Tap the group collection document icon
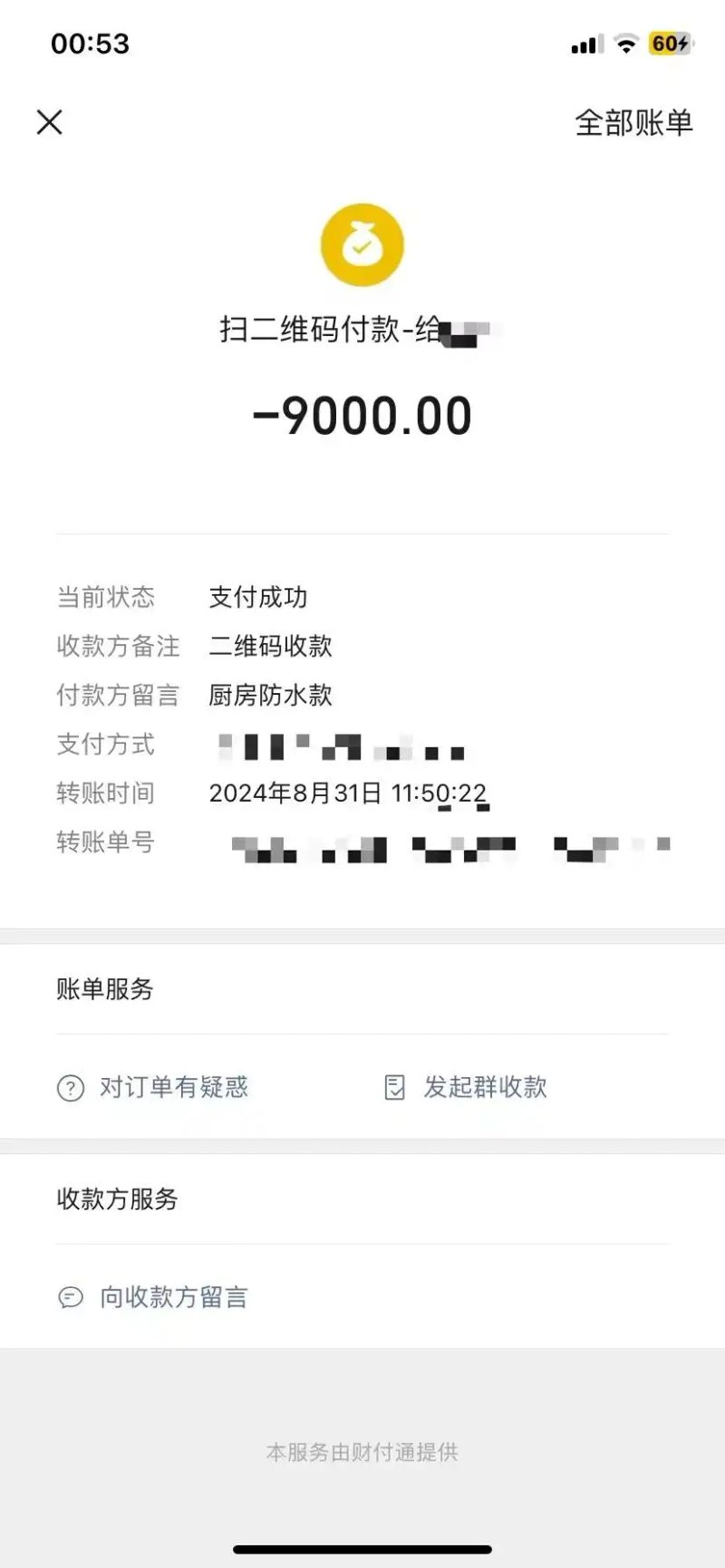Screen dimensions: 725x1568 394,1087
